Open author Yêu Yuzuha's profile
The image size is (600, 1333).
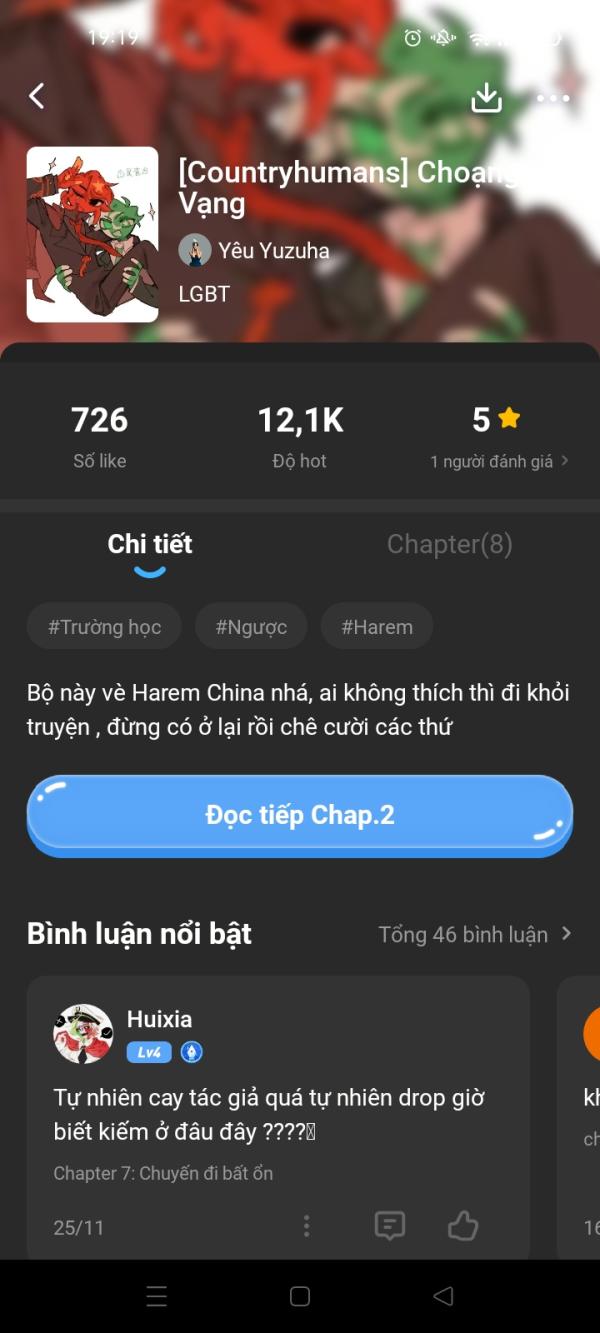(255, 250)
